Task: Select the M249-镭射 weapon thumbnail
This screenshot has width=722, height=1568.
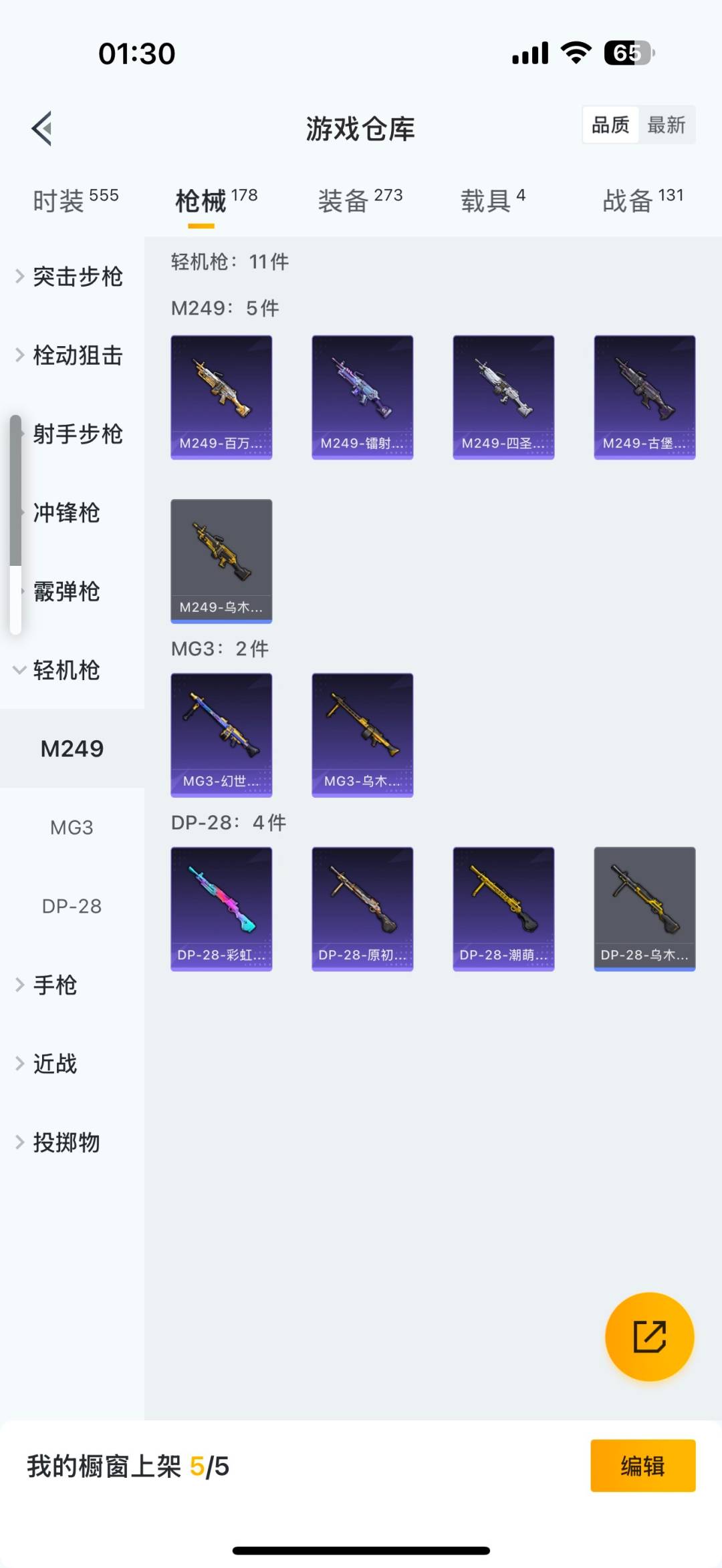Action: click(x=362, y=396)
